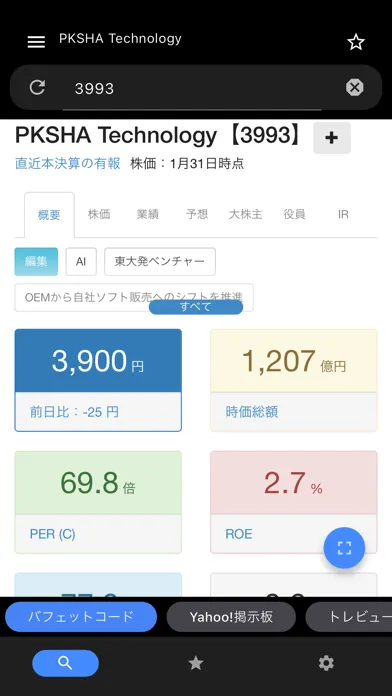Clear the 3993 search field
This screenshot has width=392, height=696.
[x=355, y=87]
